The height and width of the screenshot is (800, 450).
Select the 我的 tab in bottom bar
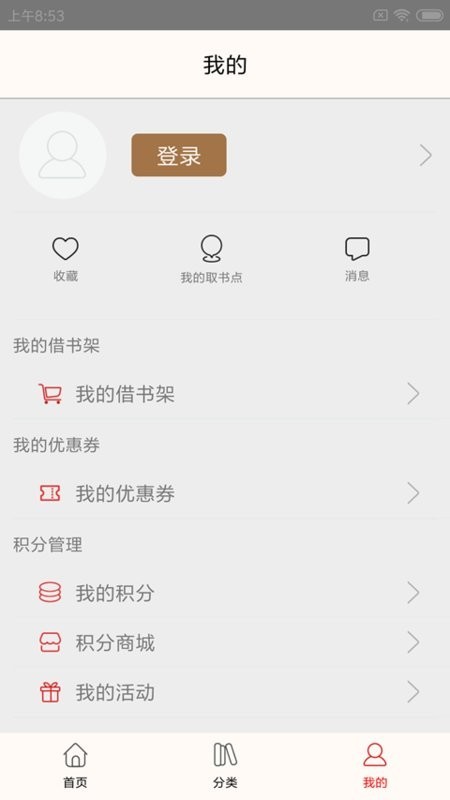point(375,765)
